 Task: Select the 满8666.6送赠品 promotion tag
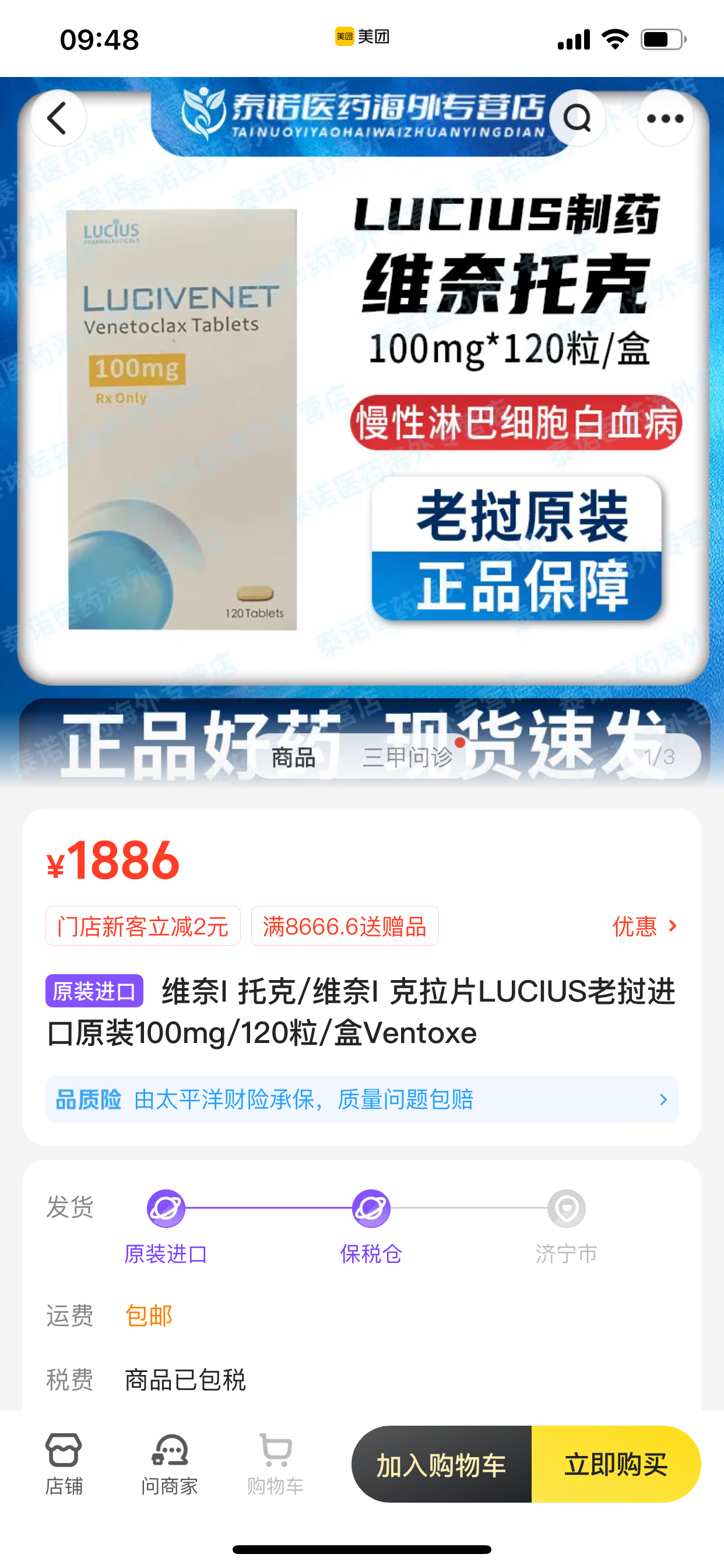click(x=345, y=926)
